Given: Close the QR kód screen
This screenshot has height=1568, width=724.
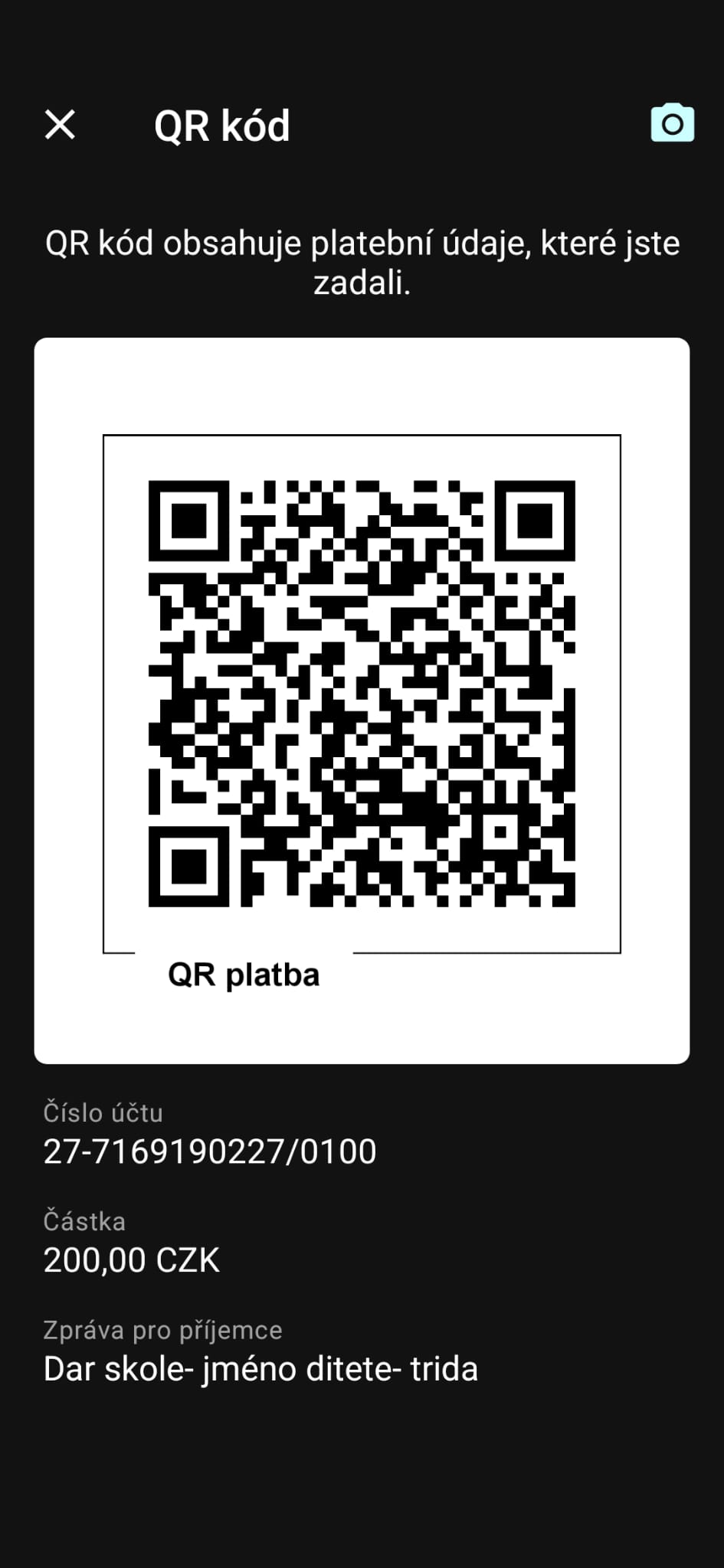Looking at the screenshot, I should tap(60, 125).
